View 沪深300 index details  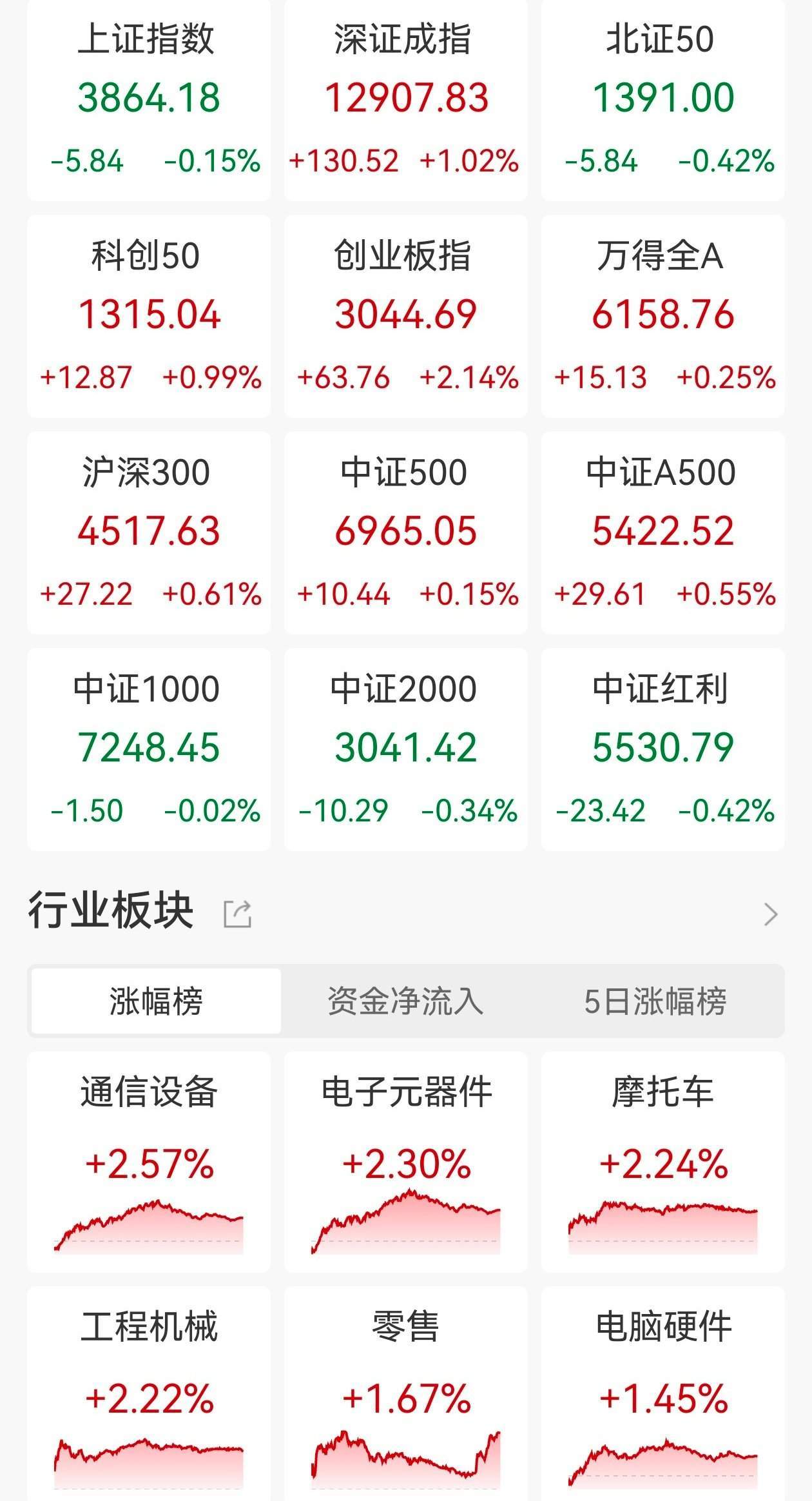point(148,535)
